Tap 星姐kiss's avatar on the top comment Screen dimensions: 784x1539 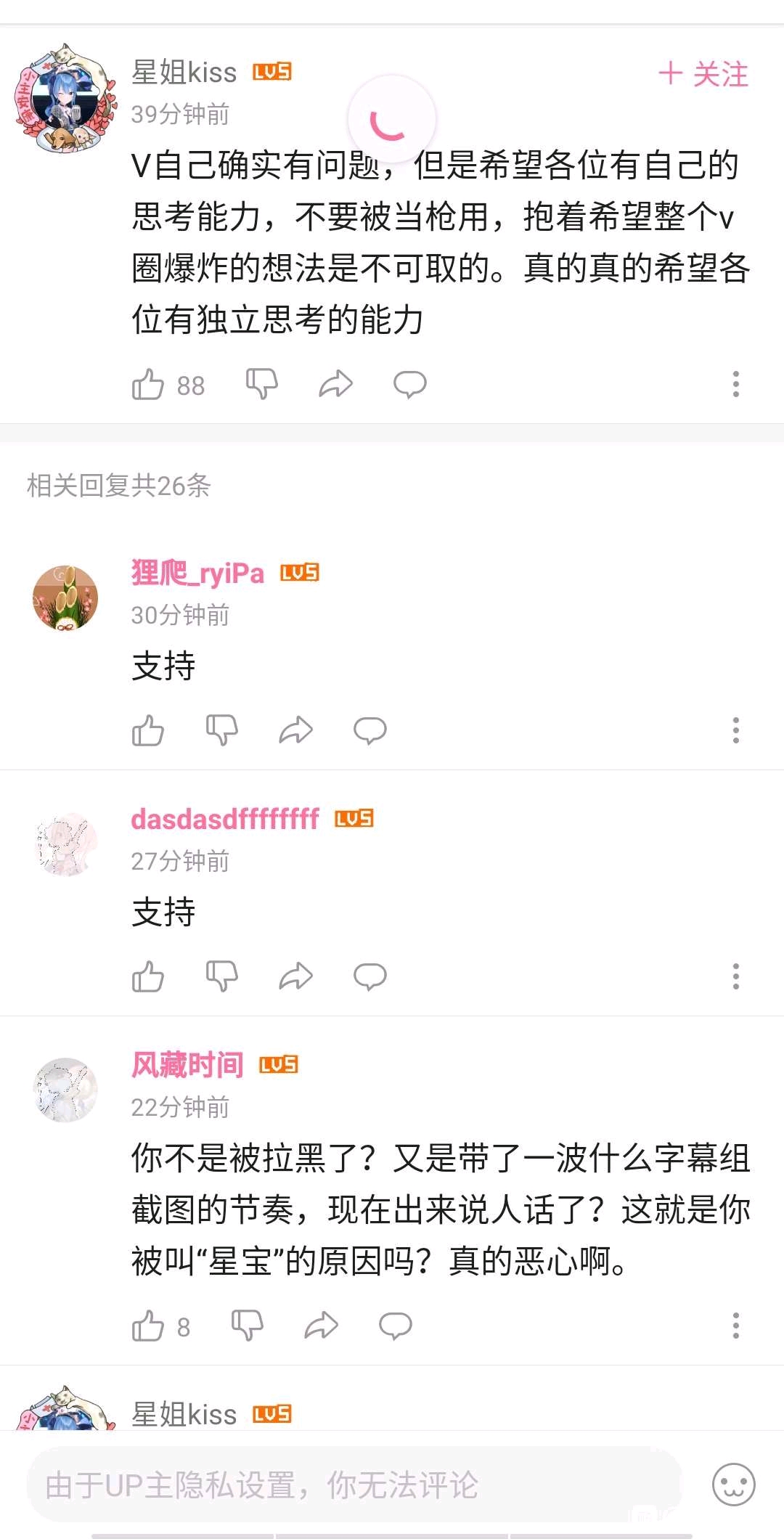[x=65, y=98]
